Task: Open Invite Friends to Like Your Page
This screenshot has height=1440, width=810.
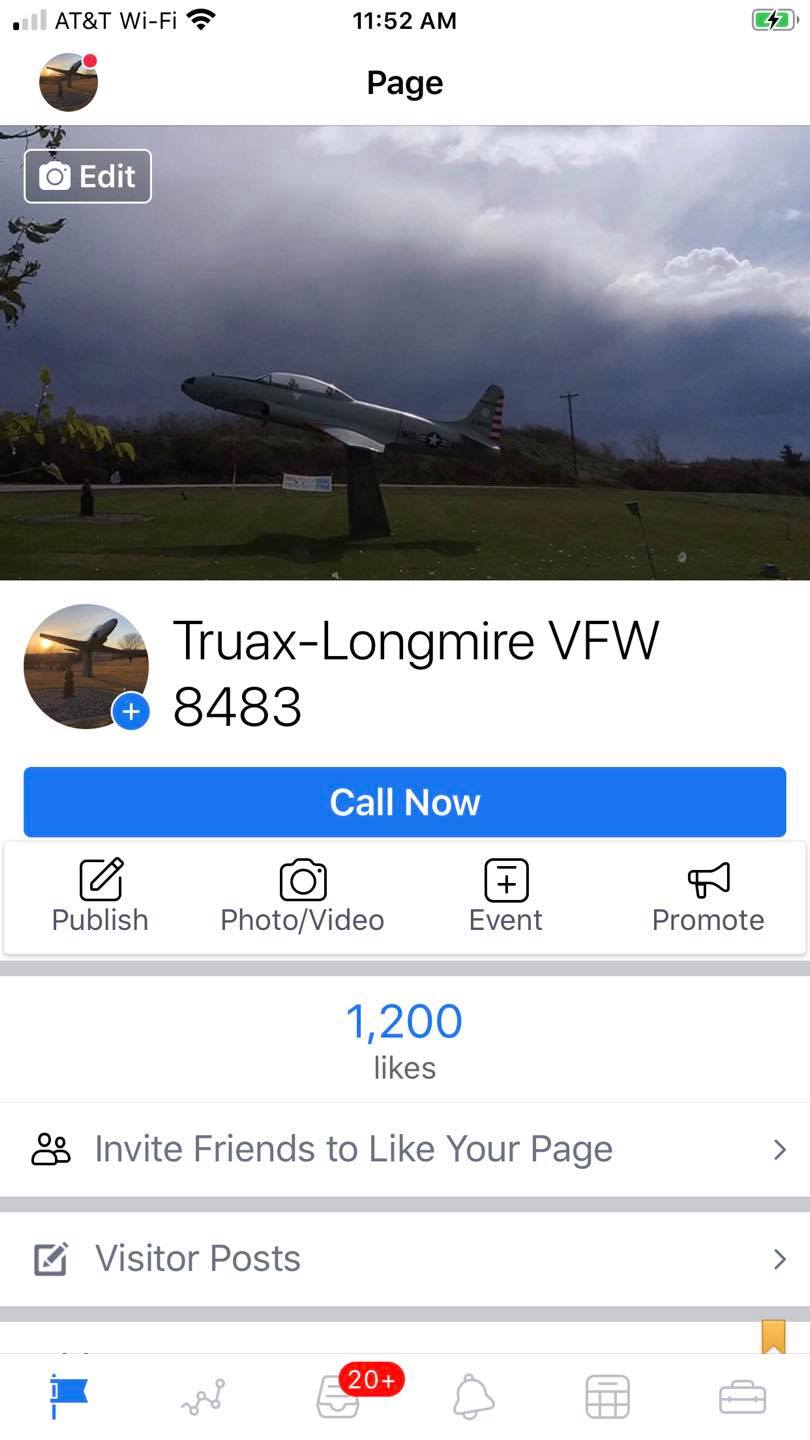Action: click(x=405, y=1149)
